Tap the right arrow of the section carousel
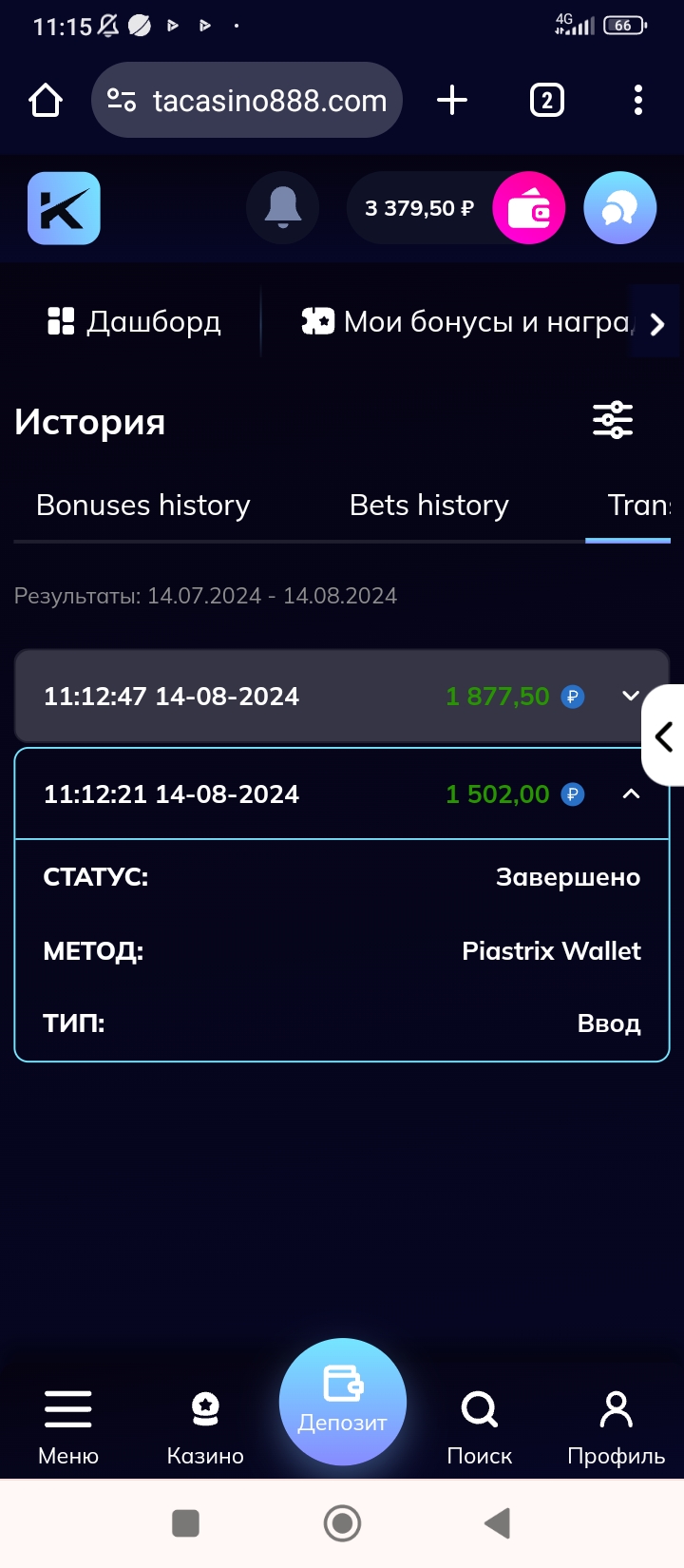Viewport: 684px width, 1568px height. point(656,324)
